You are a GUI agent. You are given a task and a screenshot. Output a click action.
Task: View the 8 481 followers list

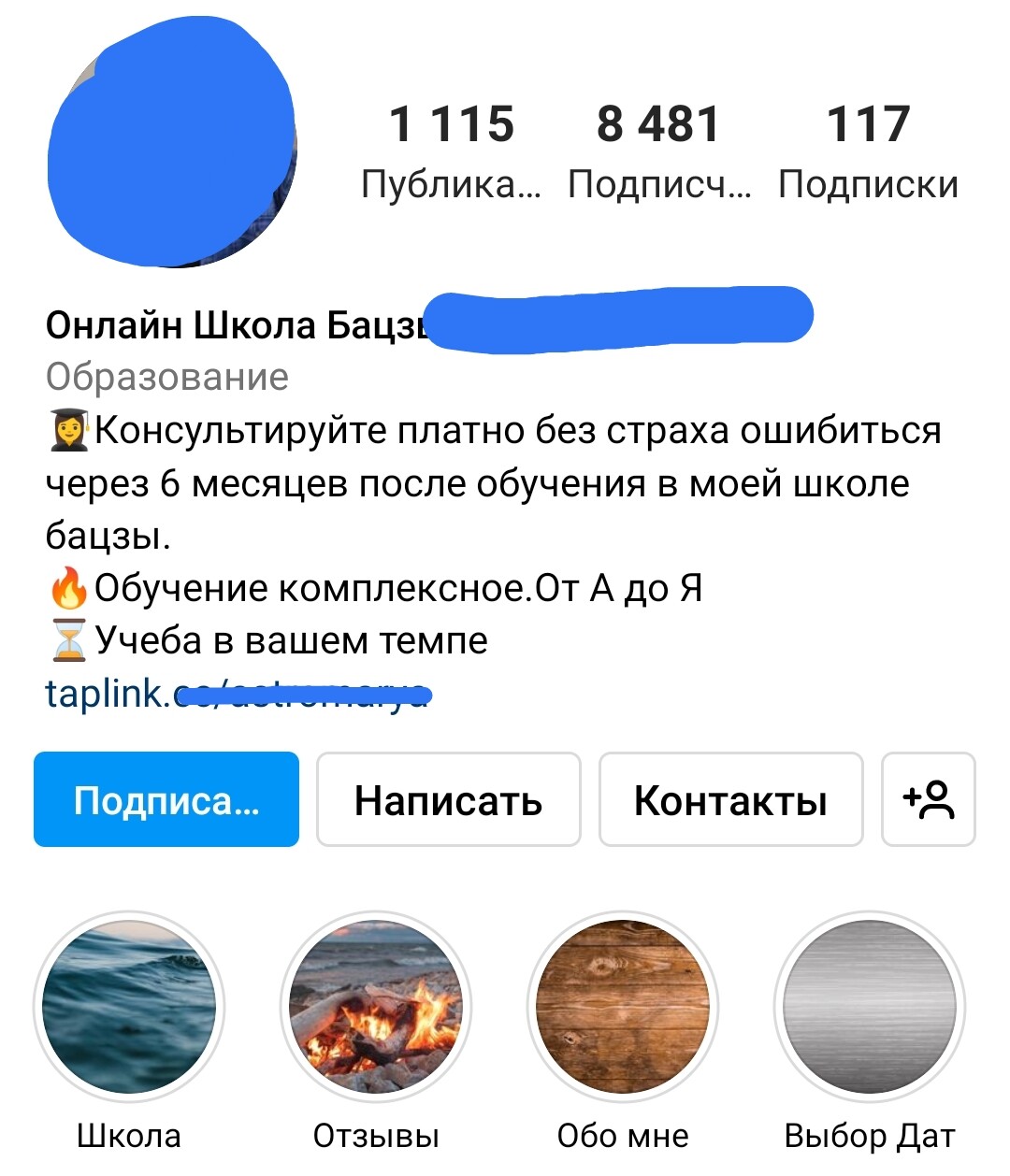[658, 150]
